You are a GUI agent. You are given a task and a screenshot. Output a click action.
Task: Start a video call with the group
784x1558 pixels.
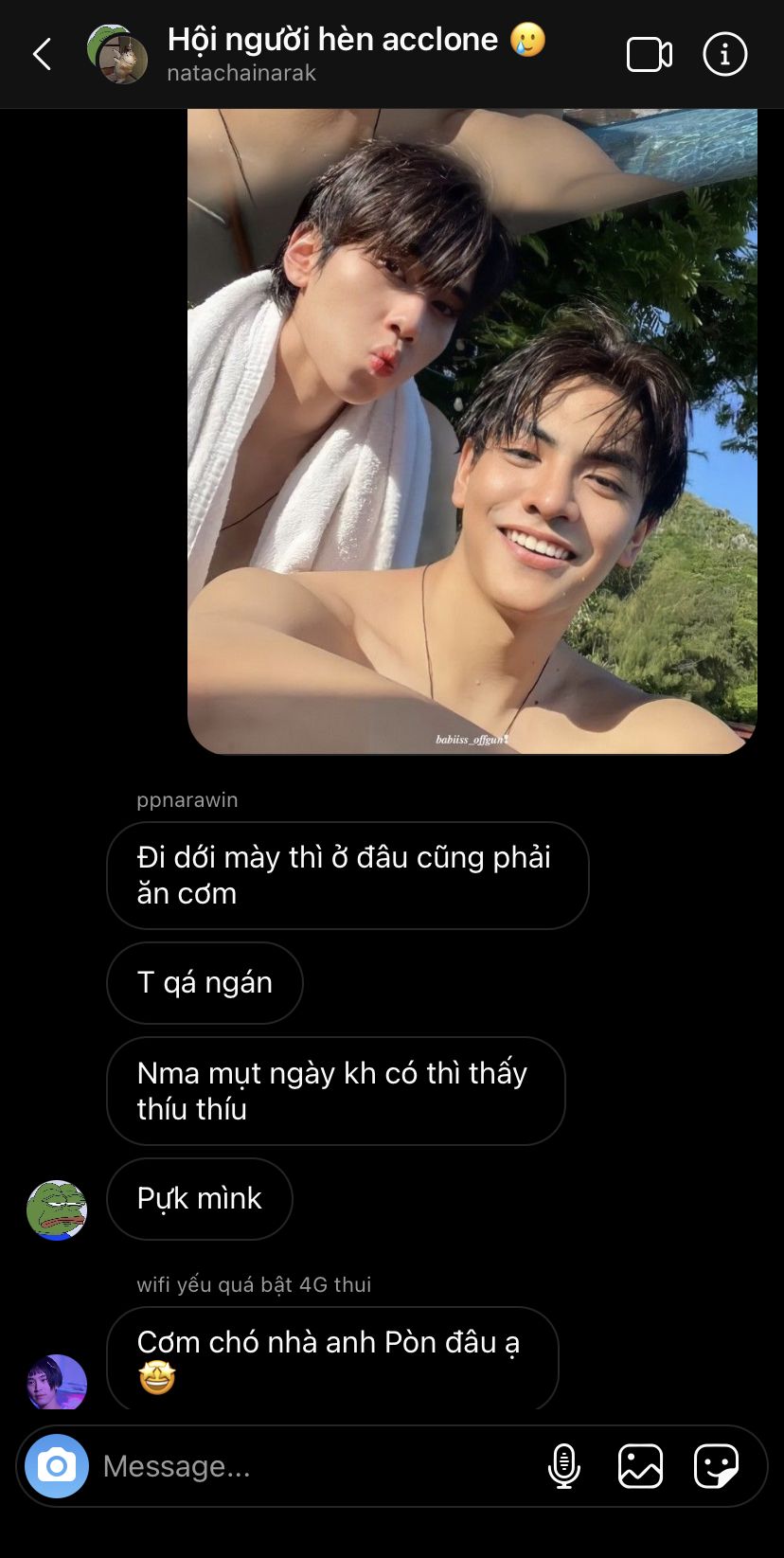[650, 55]
